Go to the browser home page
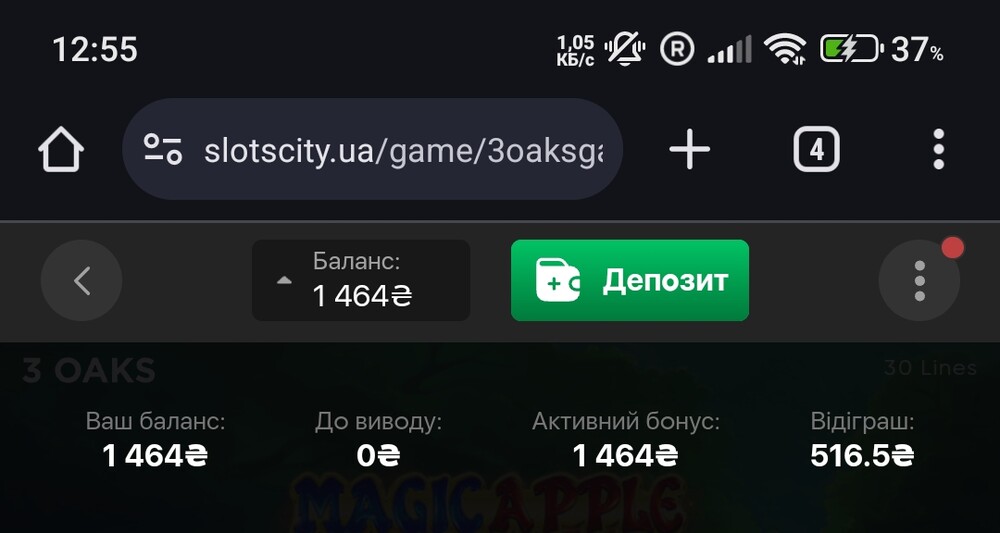 (61, 151)
